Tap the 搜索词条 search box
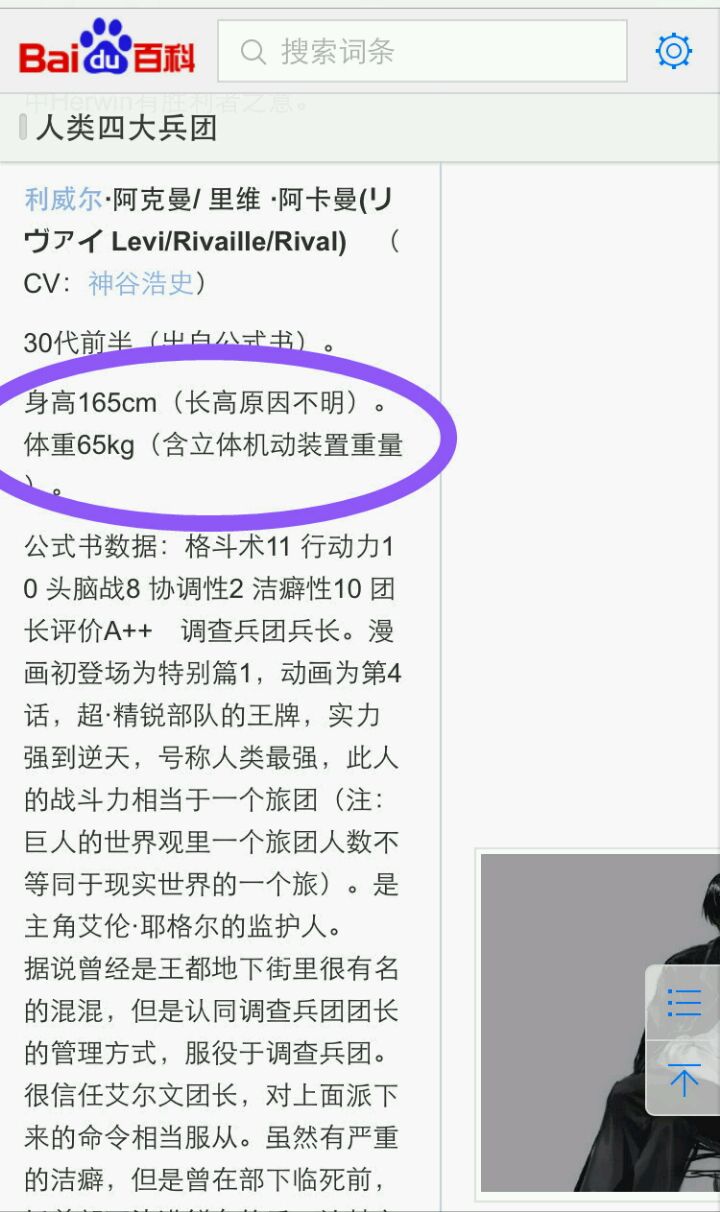This screenshot has height=1212, width=720. tap(422, 51)
